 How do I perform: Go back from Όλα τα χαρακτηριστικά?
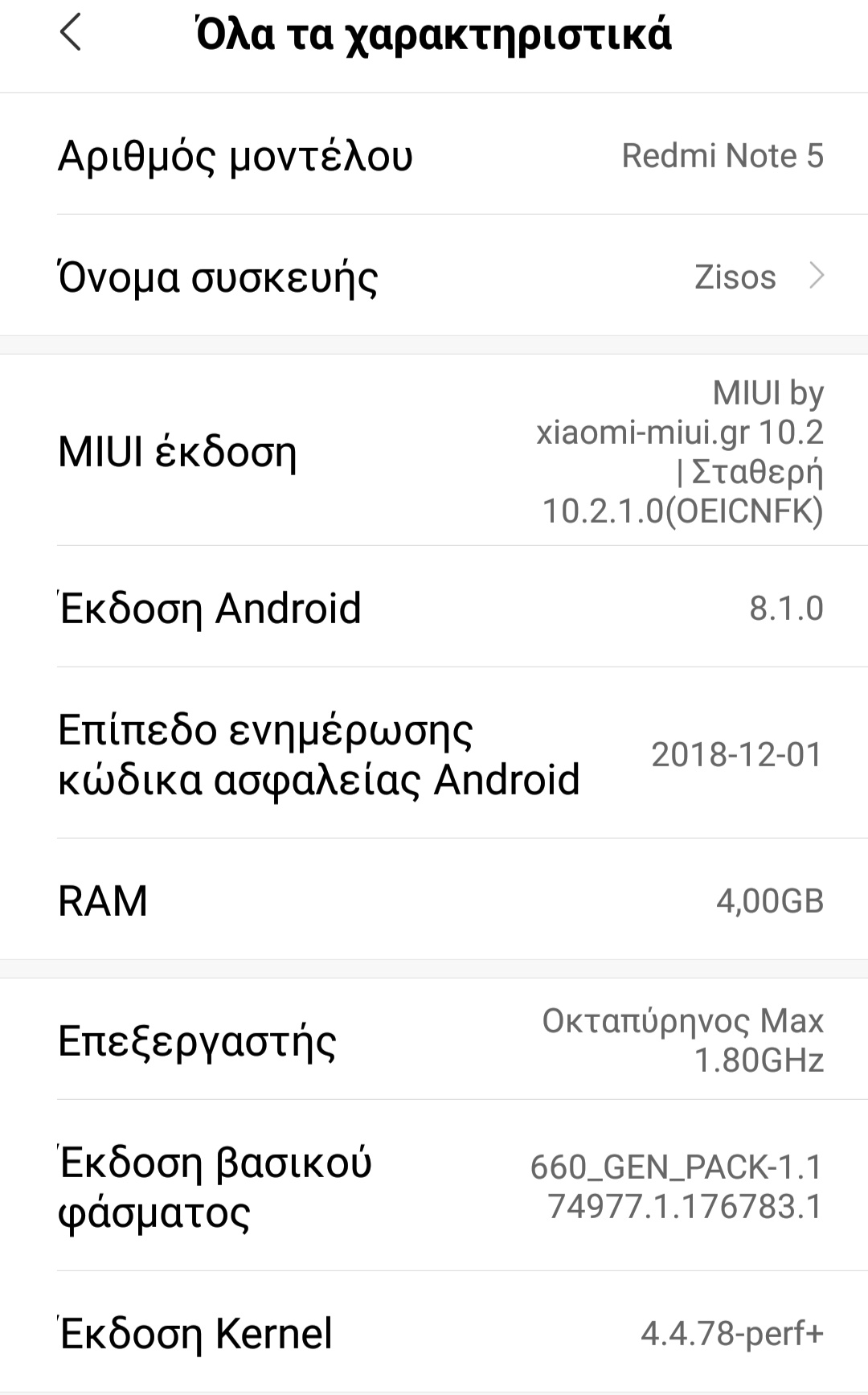point(71,34)
